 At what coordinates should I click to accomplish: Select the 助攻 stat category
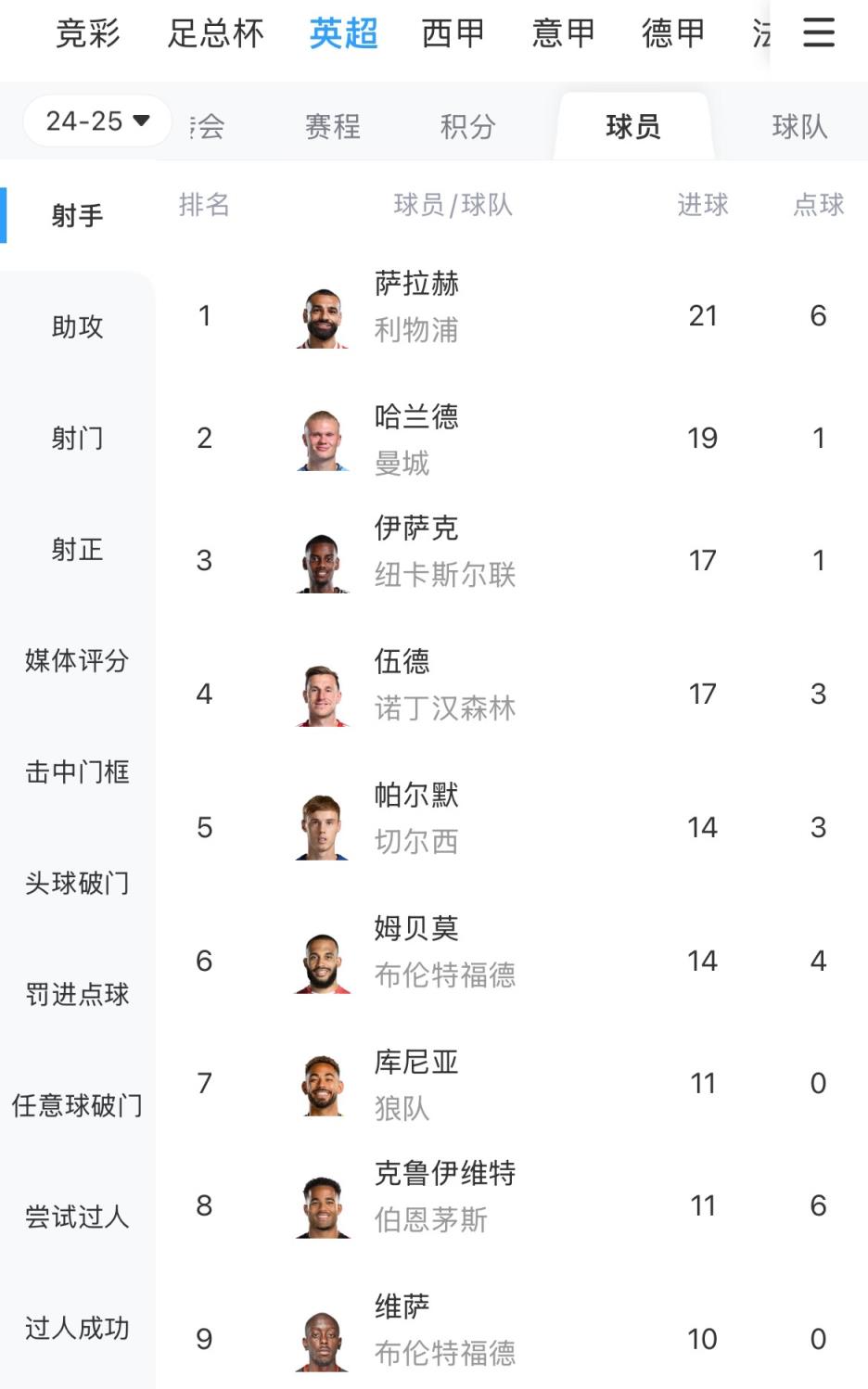(77, 326)
